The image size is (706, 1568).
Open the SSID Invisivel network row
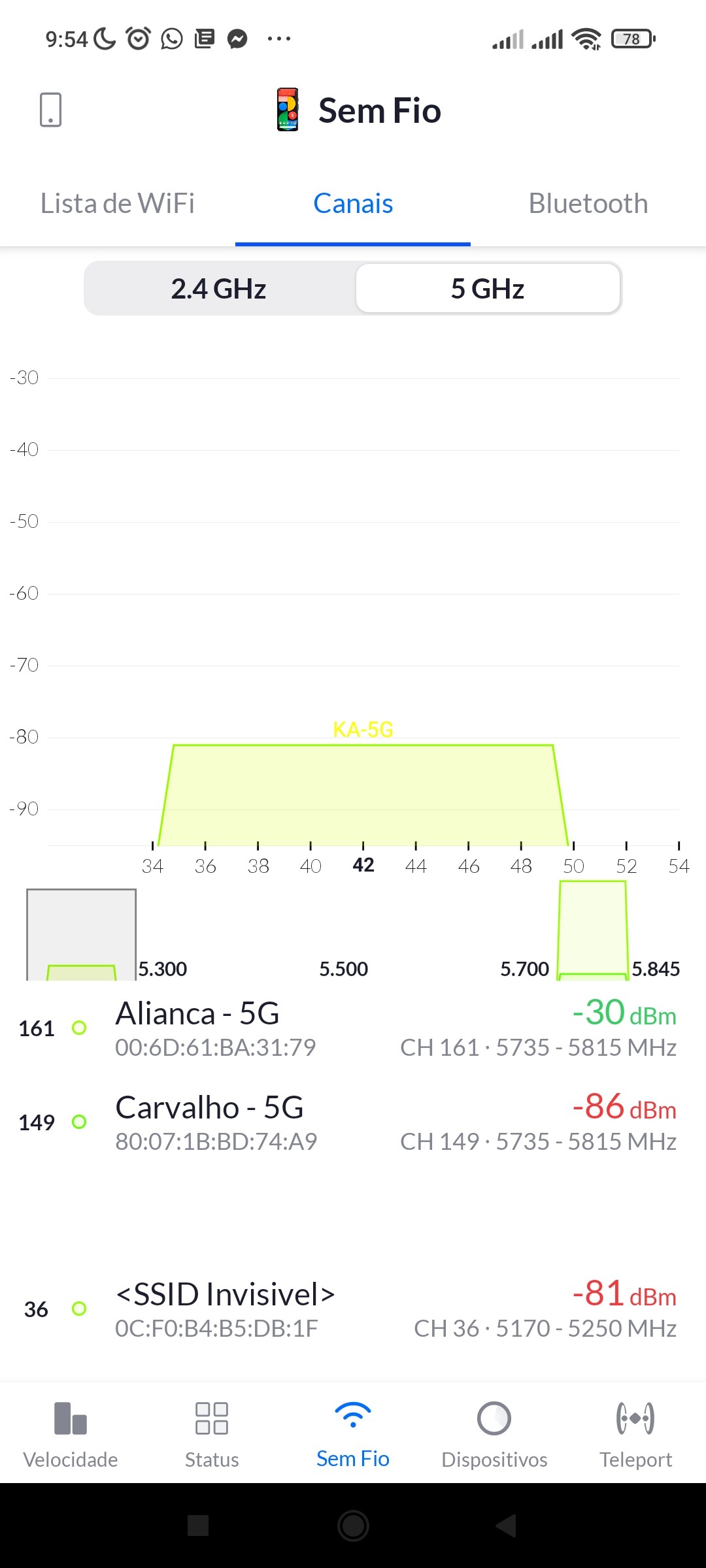[353, 1310]
